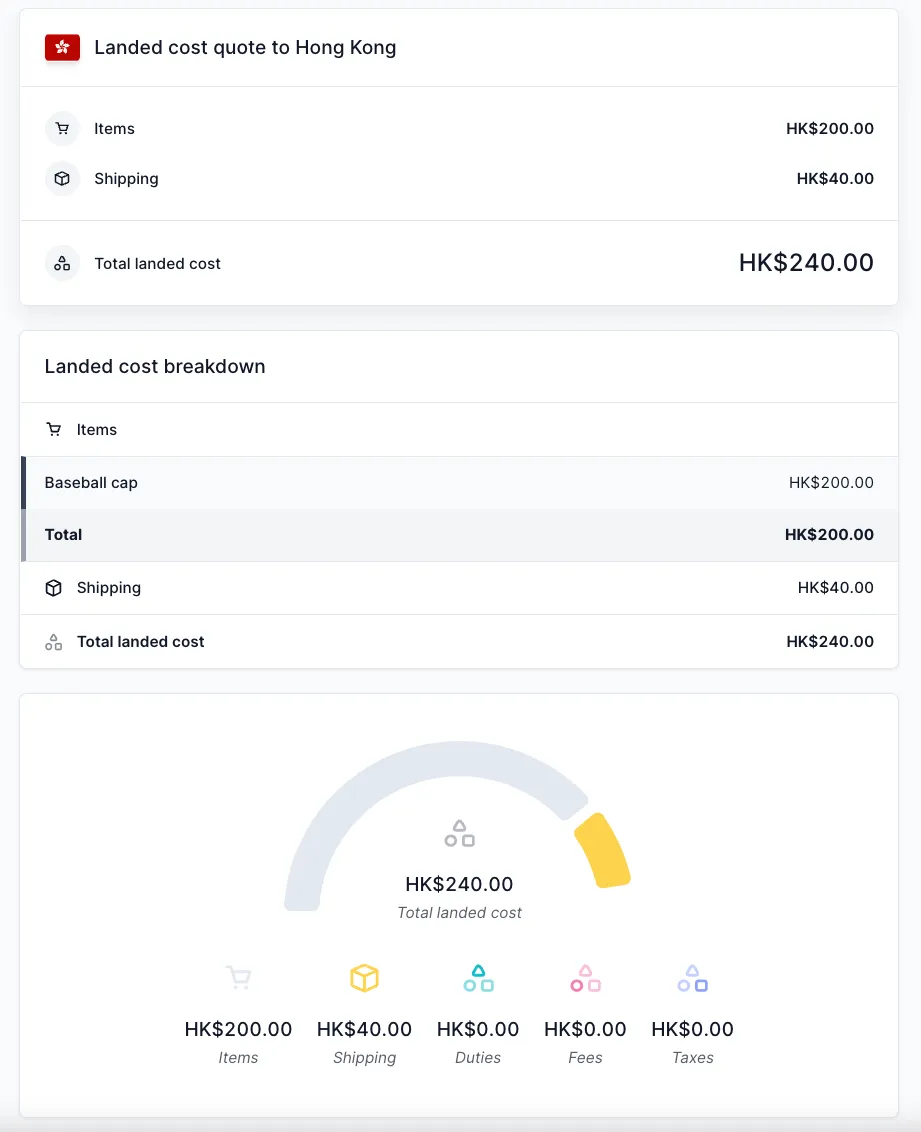Viewport: 921px width, 1132px height.
Task: Select the Taxes icon in the chart legend
Action: click(692, 978)
